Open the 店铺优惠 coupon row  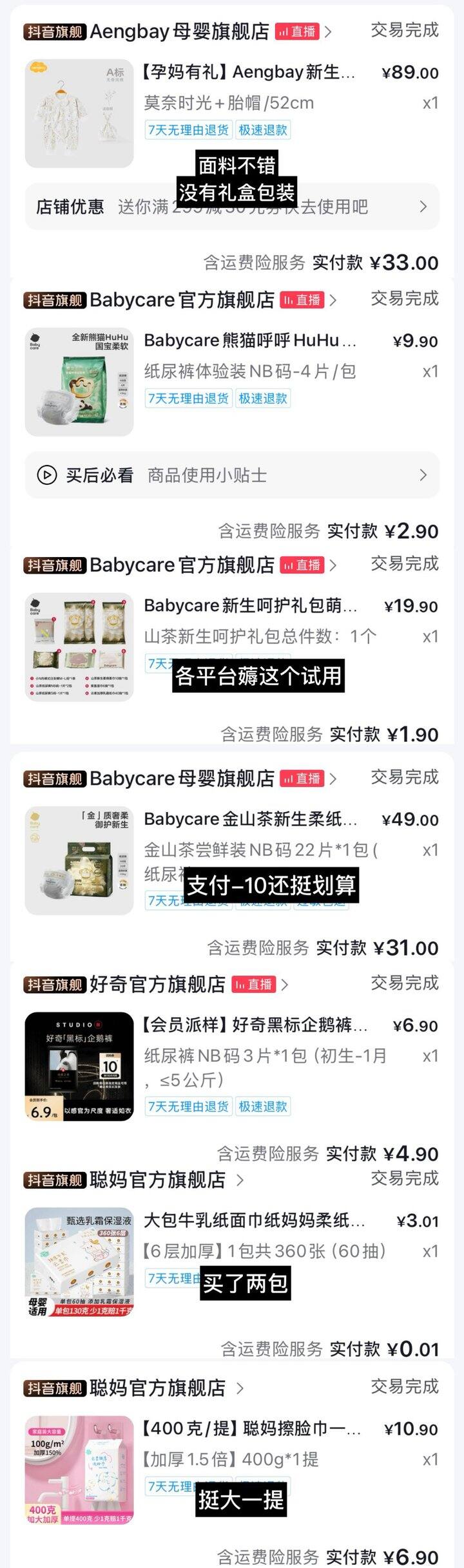pos(232,207)
